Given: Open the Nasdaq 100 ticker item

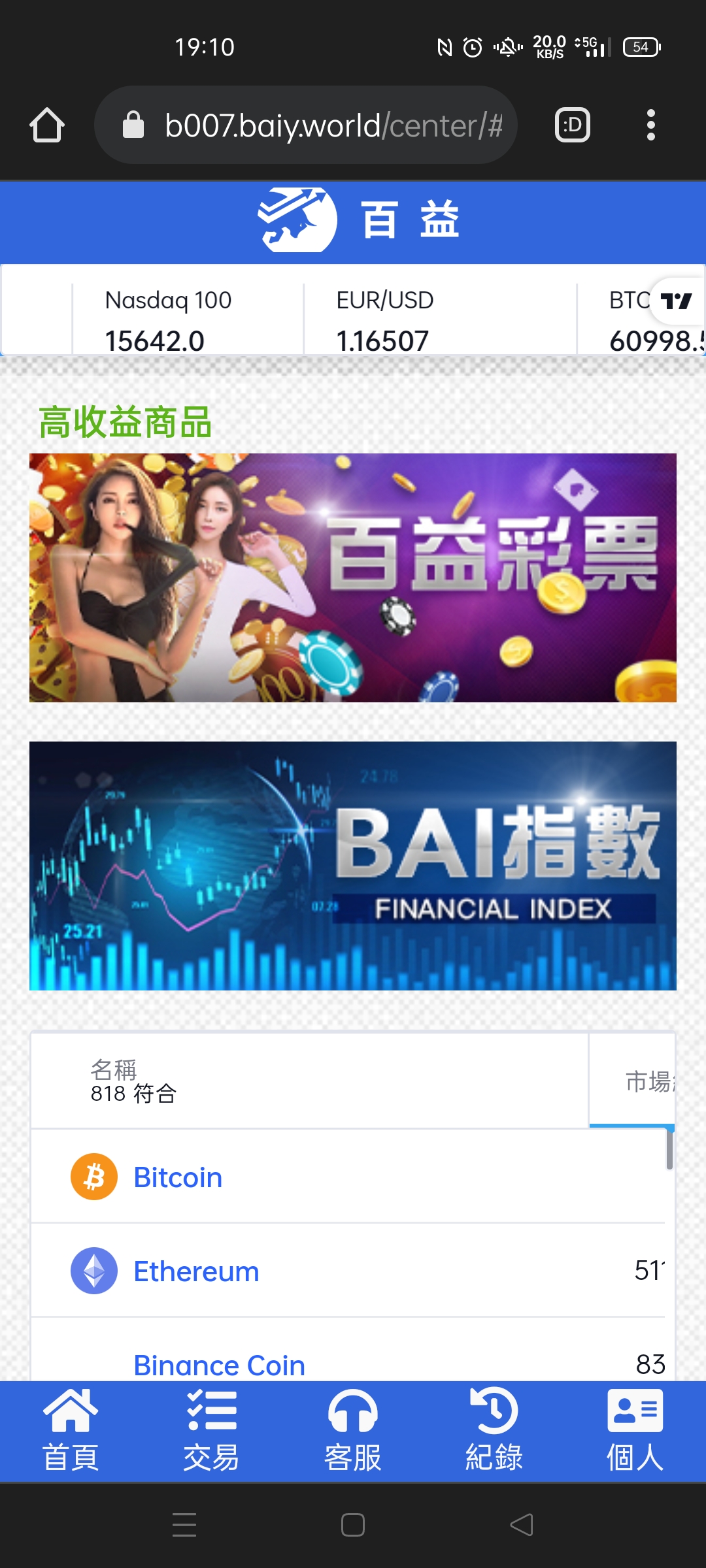Looking at the screenshot, I should (188, 320).
